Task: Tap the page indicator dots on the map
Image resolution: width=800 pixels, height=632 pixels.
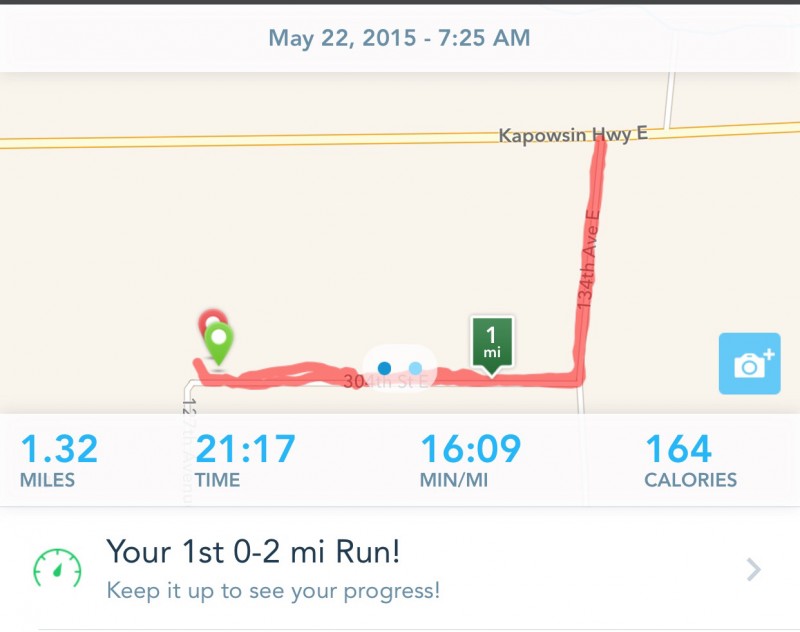Action: click(400, 368)
